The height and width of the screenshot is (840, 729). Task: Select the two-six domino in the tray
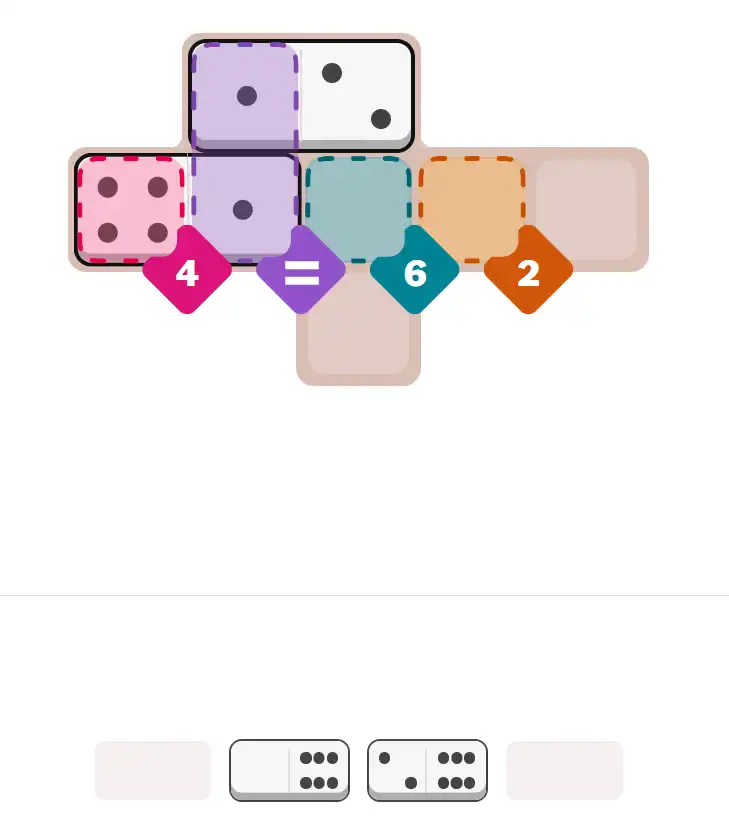(x=427, y=769)
